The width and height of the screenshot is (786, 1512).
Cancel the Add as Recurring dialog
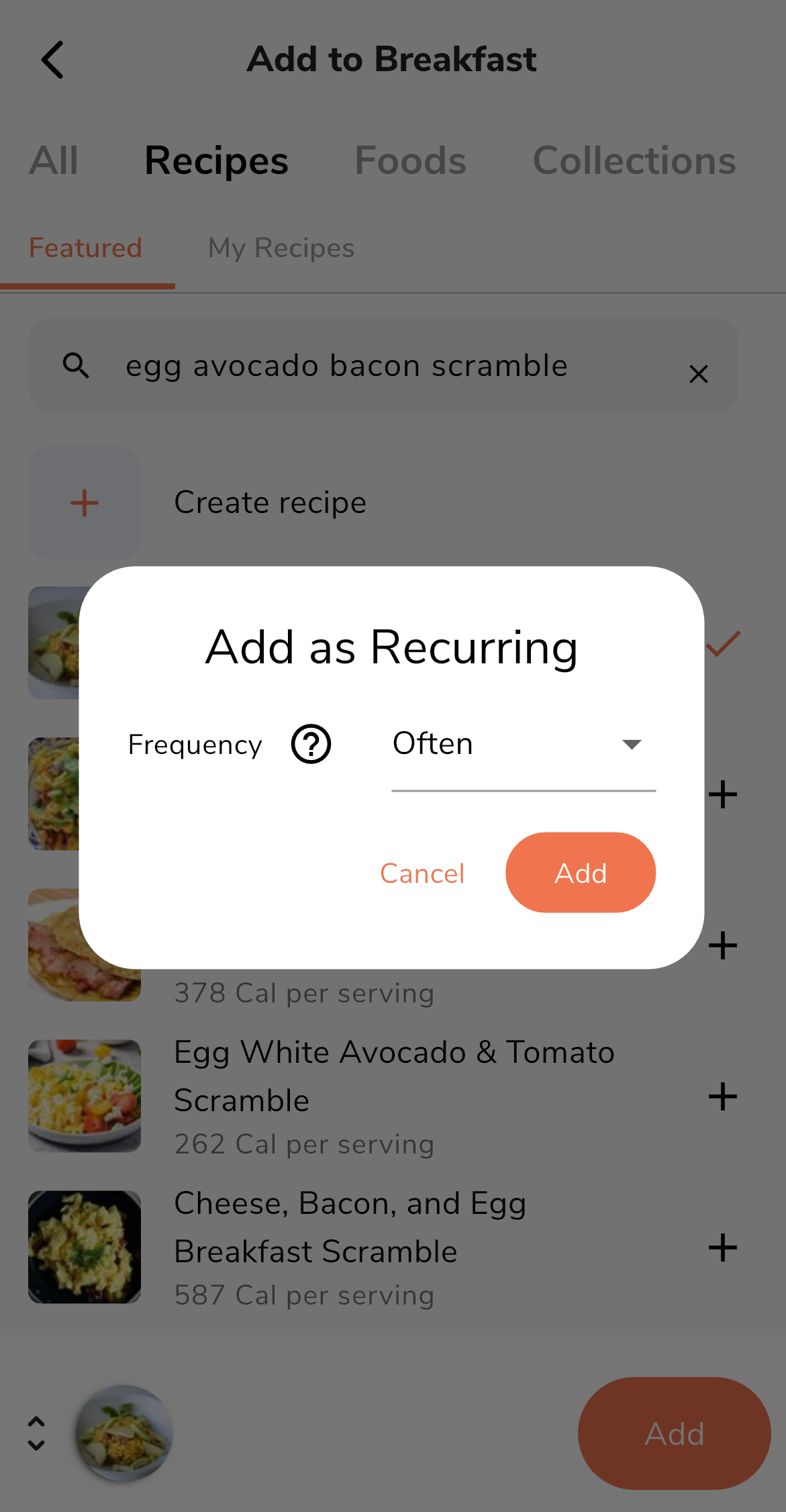point(422,873)
